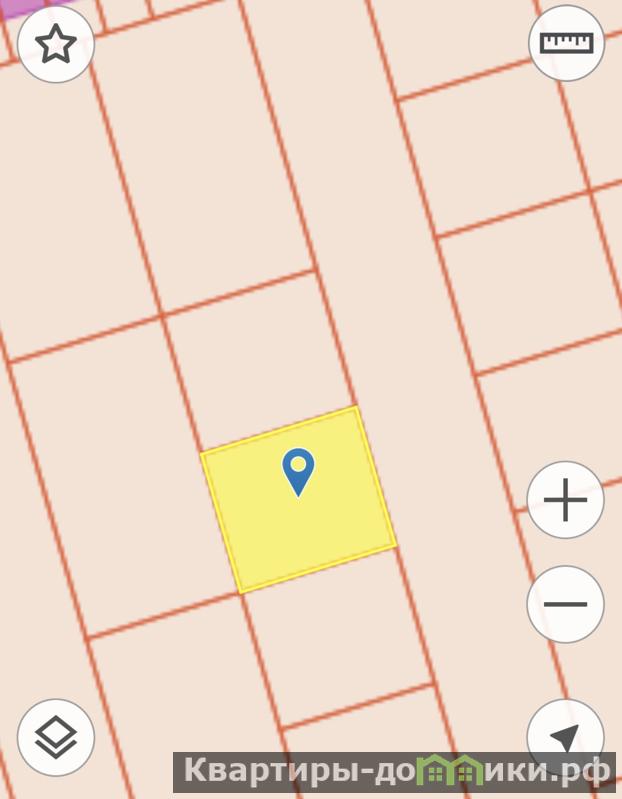This screenshot has width=622, height=799.
Task: Zoom in on the map
Action: tap(565, 500)
